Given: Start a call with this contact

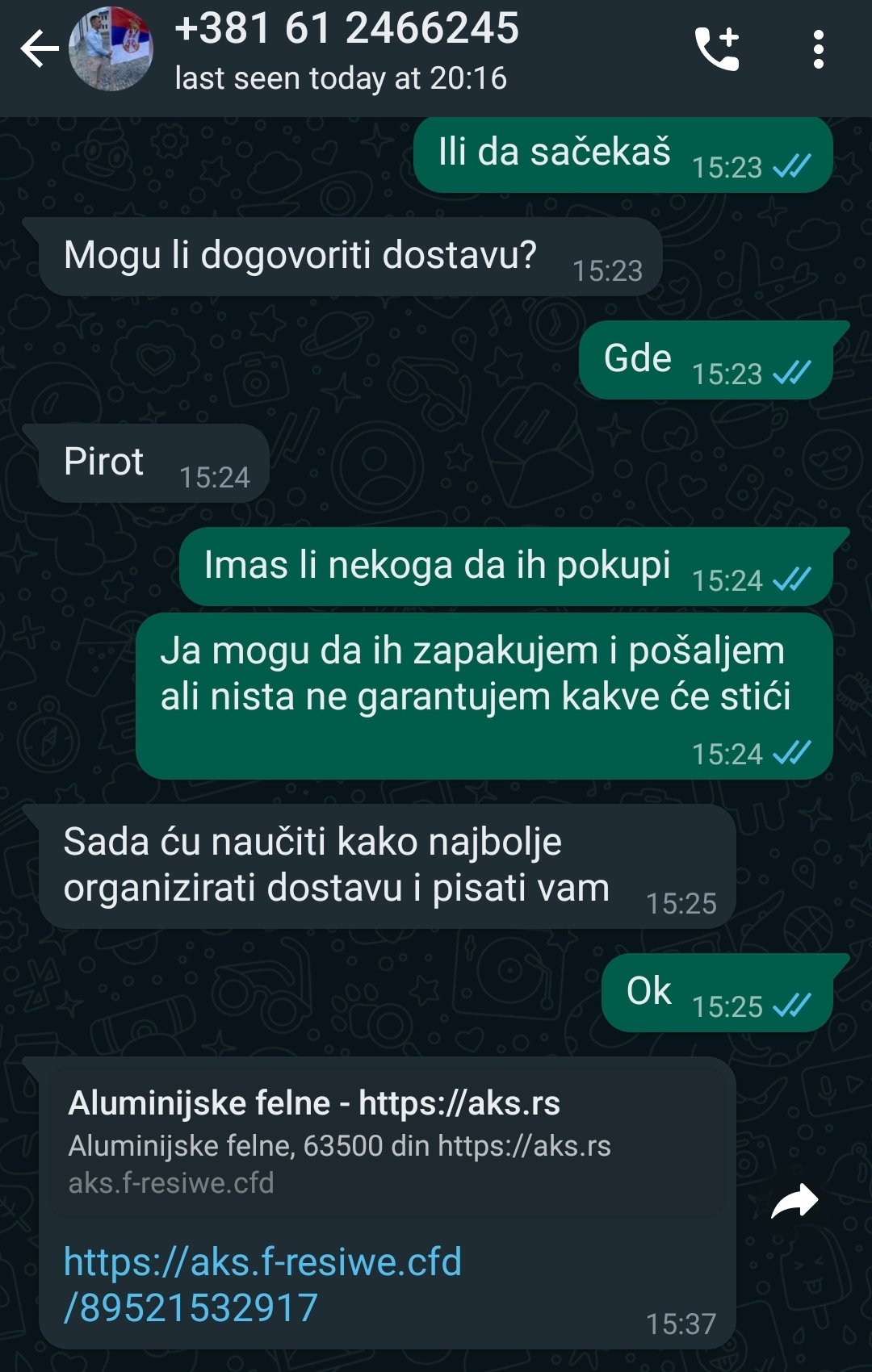Looking at the screenshot, I should click(717, 50).
